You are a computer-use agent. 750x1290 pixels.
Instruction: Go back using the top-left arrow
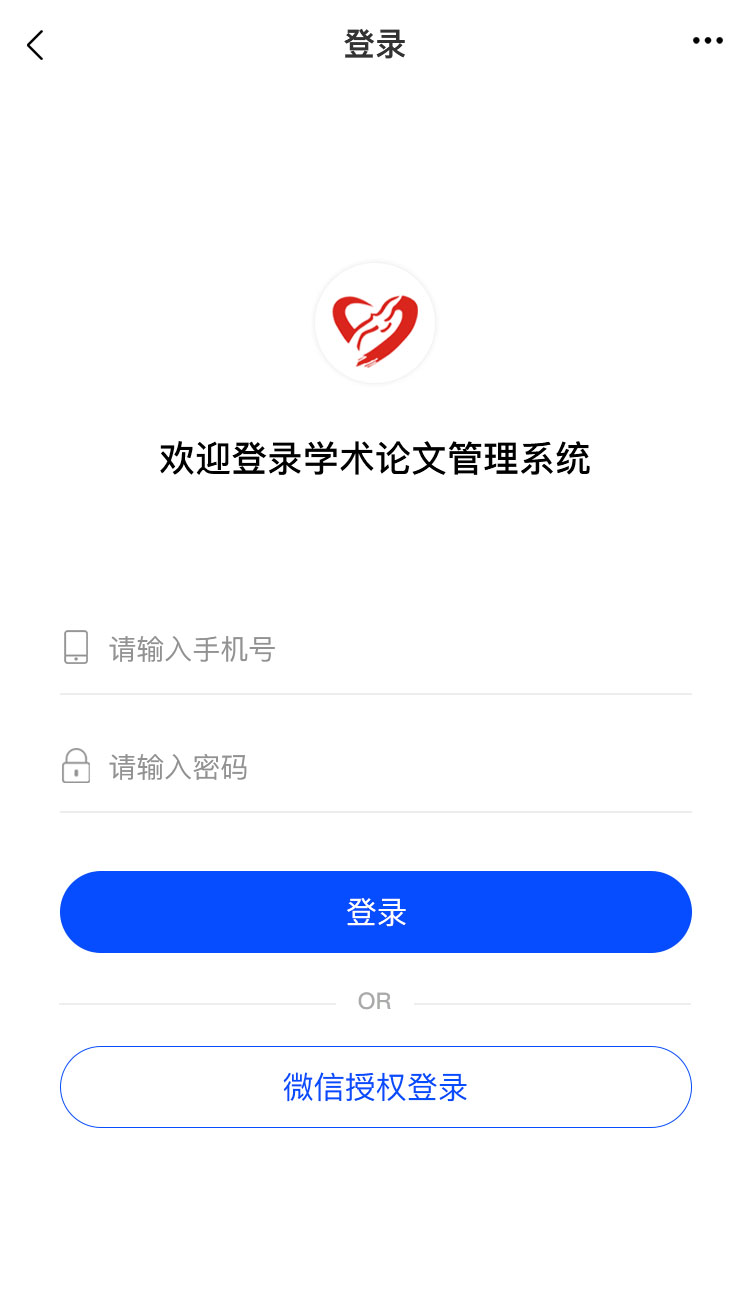coord(36,45)
